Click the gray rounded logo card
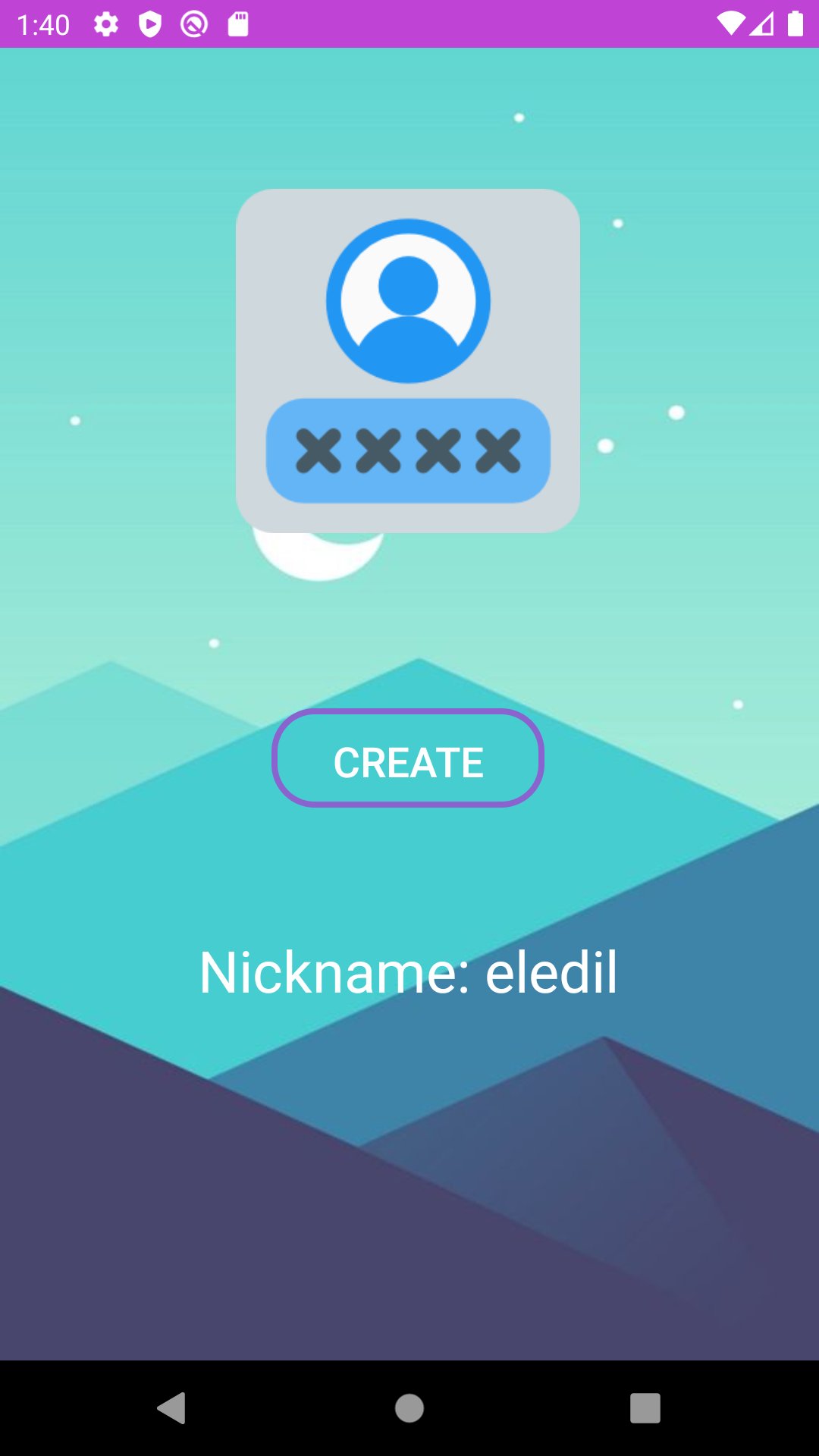This screenshot has height=1456, width=819. pyautogui.click(x=407, y=360)
